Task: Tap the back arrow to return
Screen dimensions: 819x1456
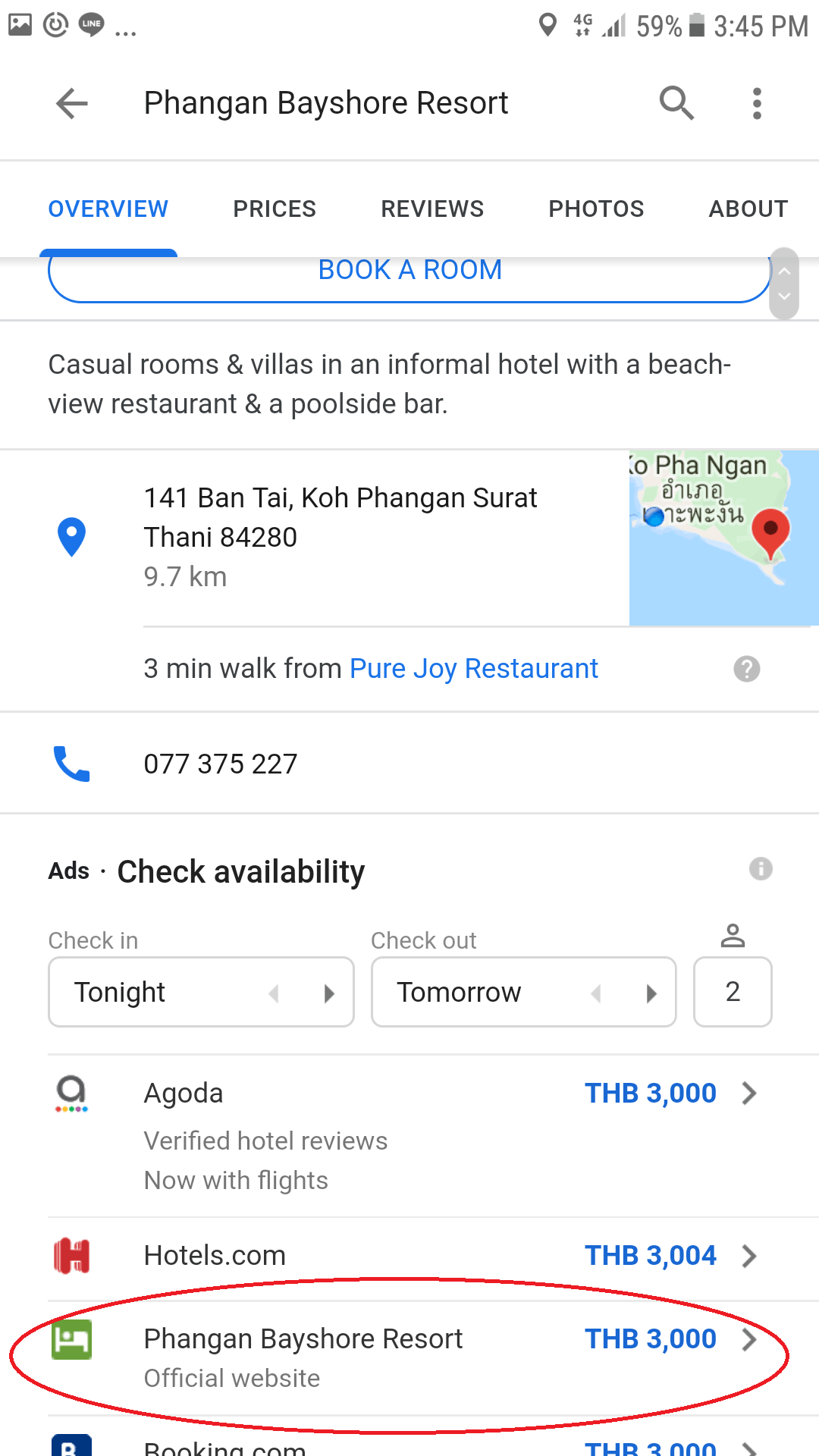Action: pos(71,103)
